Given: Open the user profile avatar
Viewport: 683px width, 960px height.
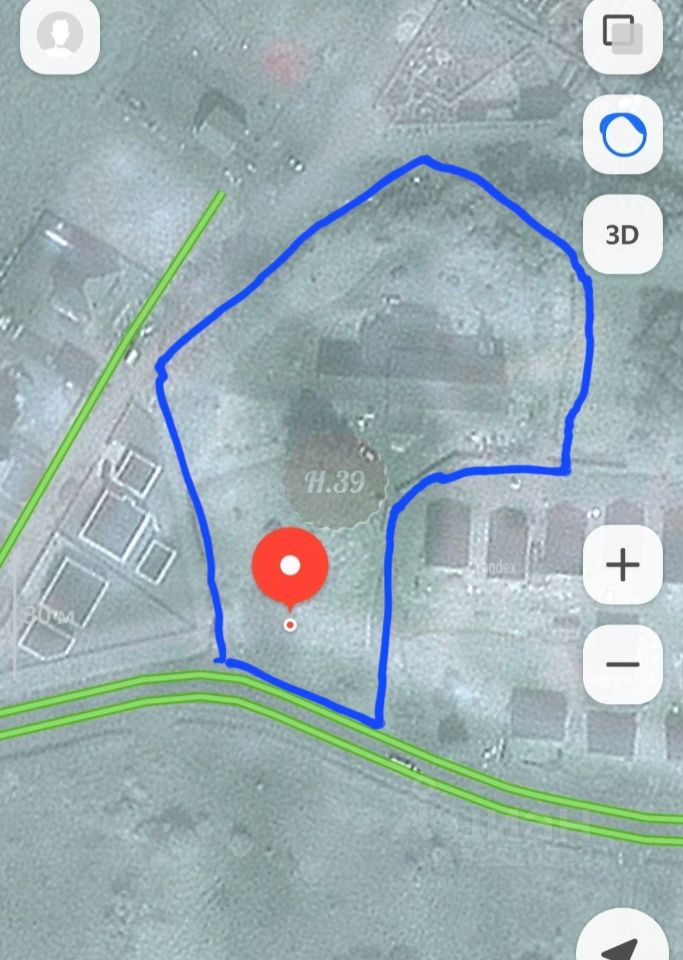Looking at the screenshot, I should [60, 35].
